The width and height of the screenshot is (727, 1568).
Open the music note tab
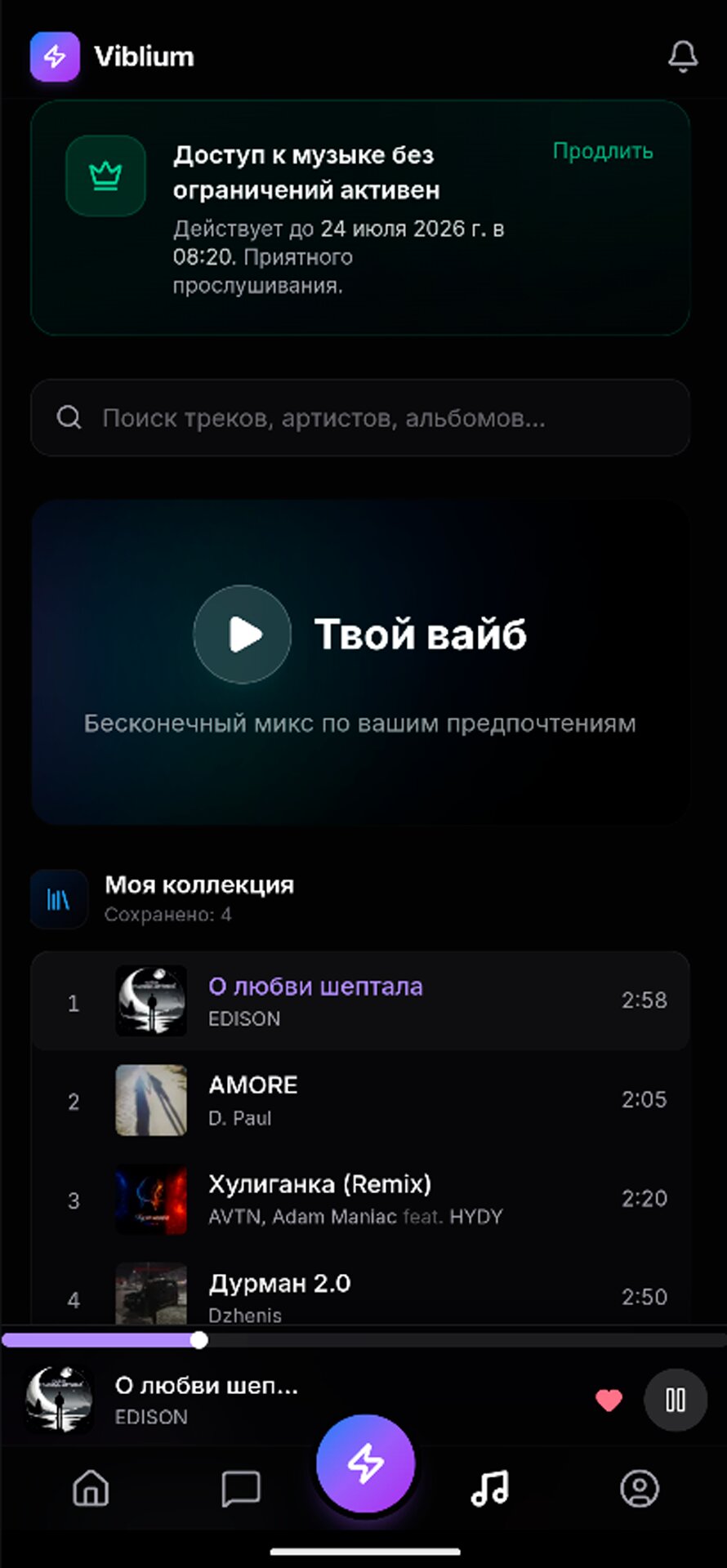coord(490,1488)
